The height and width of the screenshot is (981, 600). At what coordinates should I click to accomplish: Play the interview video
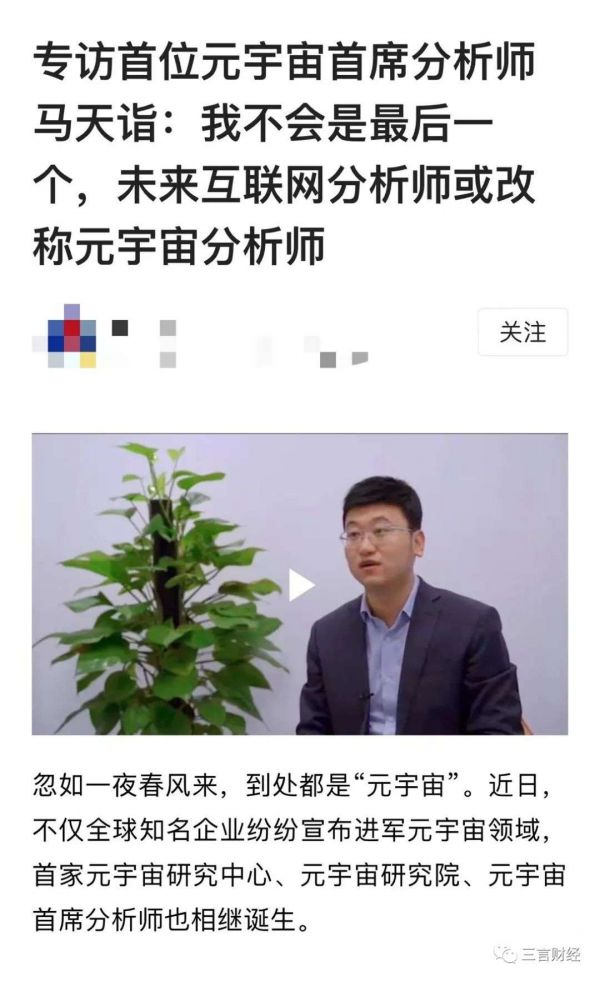(300, 585)
